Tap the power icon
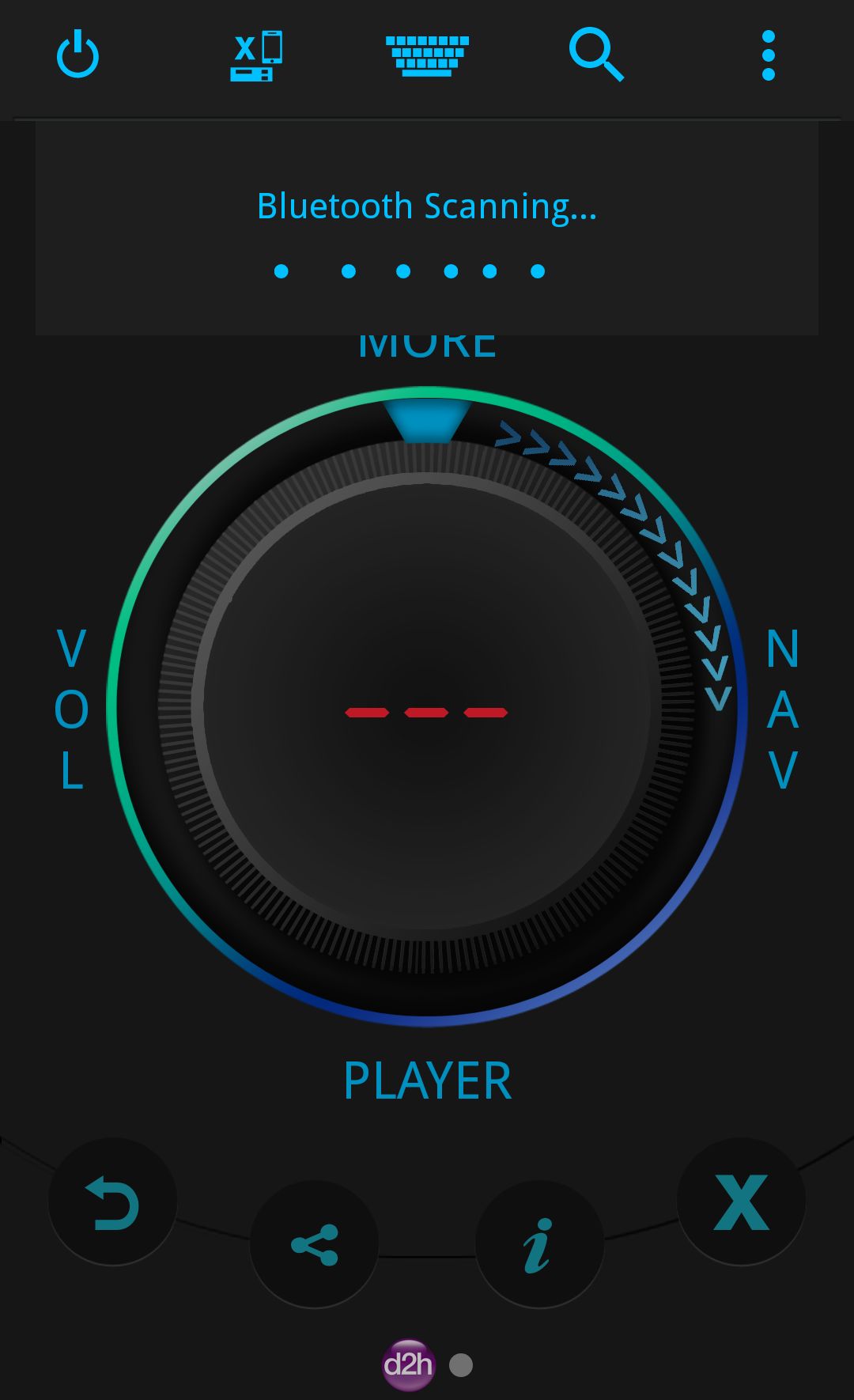Screen dimensions: 854x1400 coord(77,55)
